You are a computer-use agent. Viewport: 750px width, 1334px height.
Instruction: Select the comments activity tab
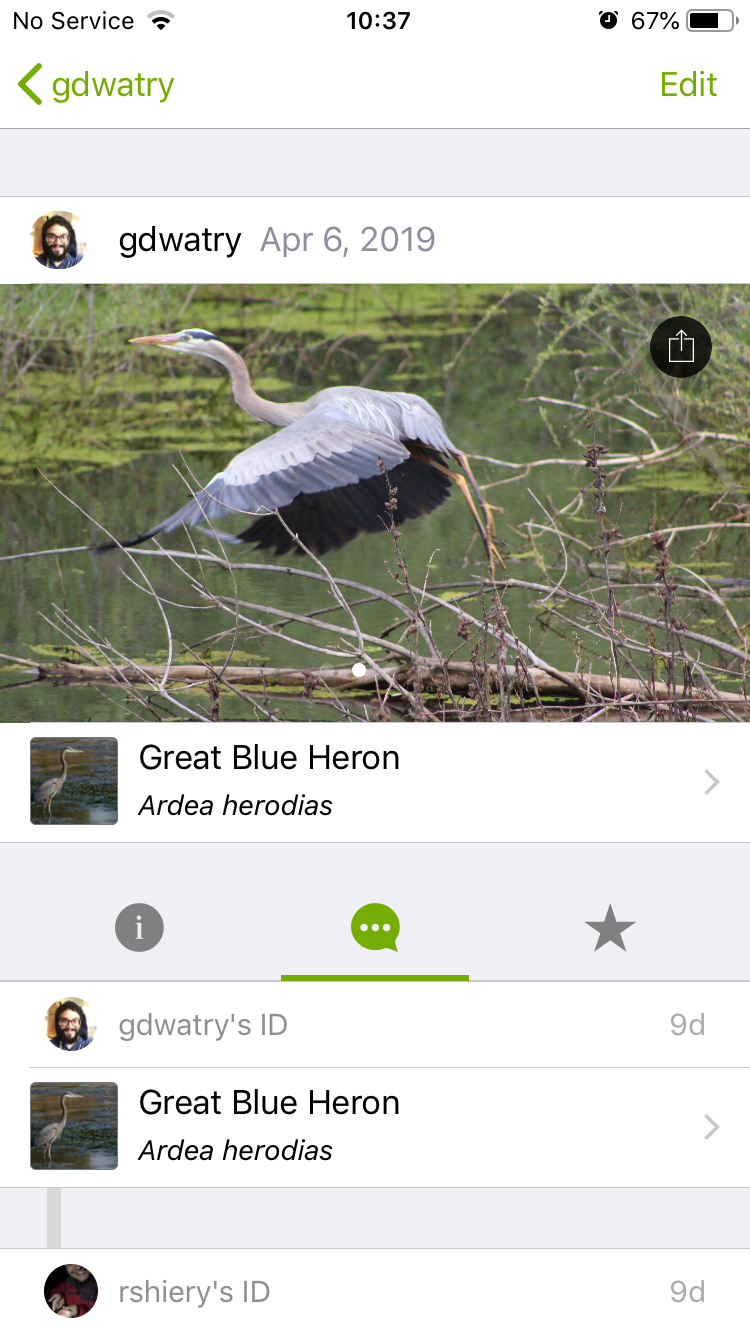coord(375,929)
